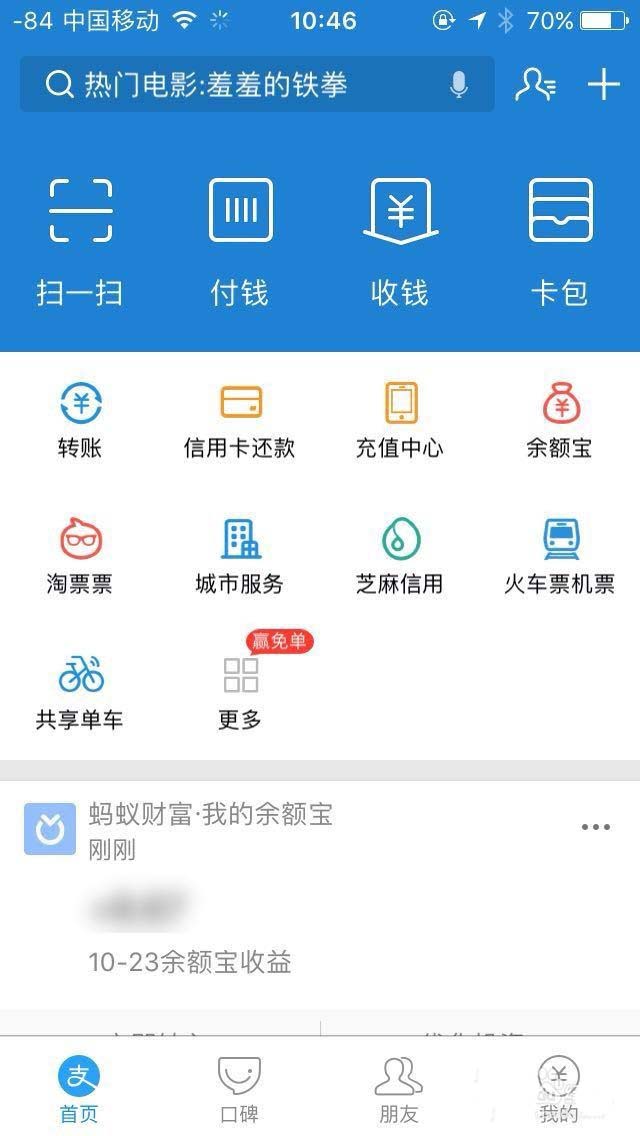640x1136 pixels.
Task: Open the plus menu in the top bar
Action: point(604,85)
